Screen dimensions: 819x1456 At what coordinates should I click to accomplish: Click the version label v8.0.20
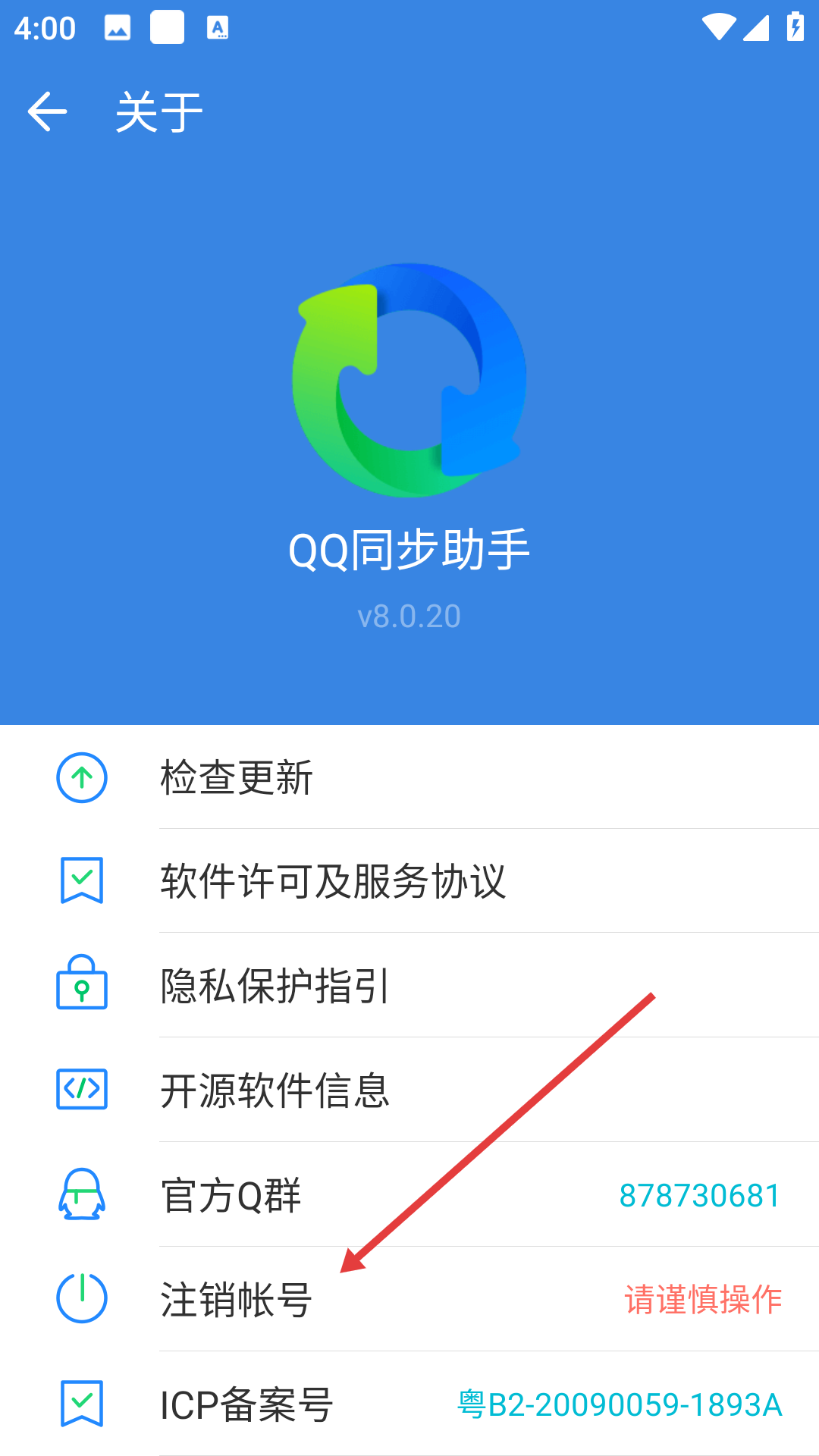pyautogui.click(x=409, y=616)
